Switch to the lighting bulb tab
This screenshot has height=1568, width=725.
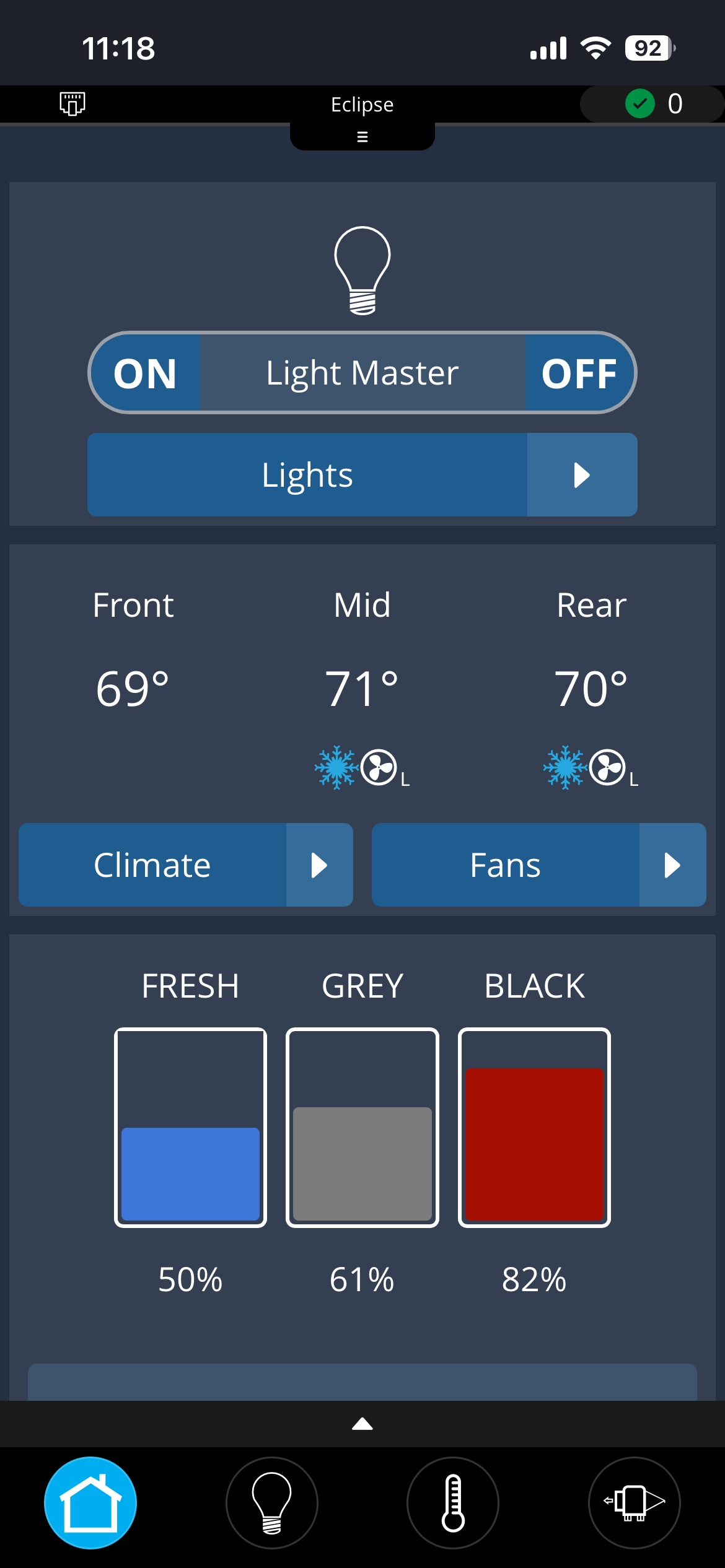tap(272, 1502)
